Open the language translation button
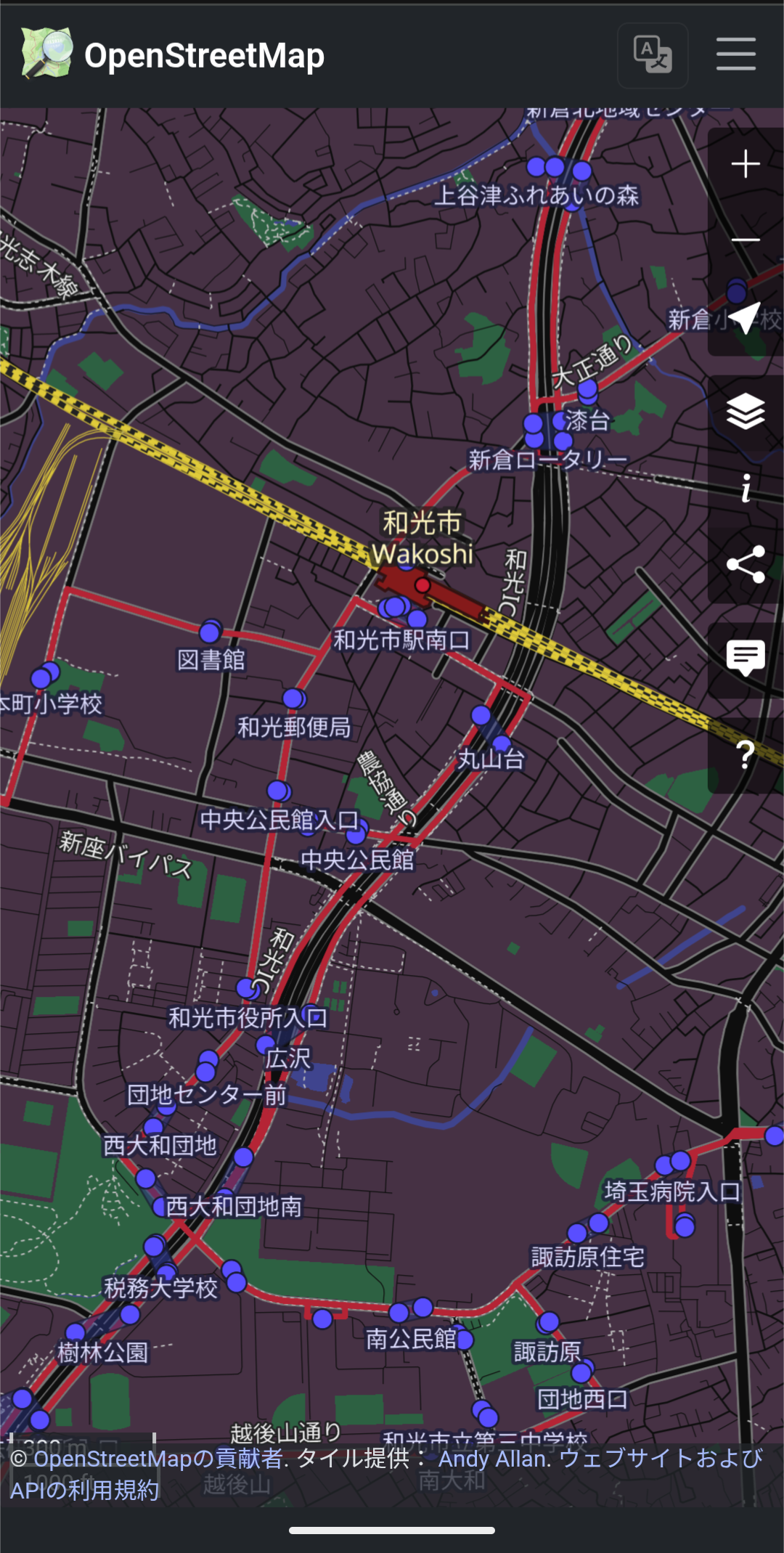784x1553 pixels. tap(653, 55)
